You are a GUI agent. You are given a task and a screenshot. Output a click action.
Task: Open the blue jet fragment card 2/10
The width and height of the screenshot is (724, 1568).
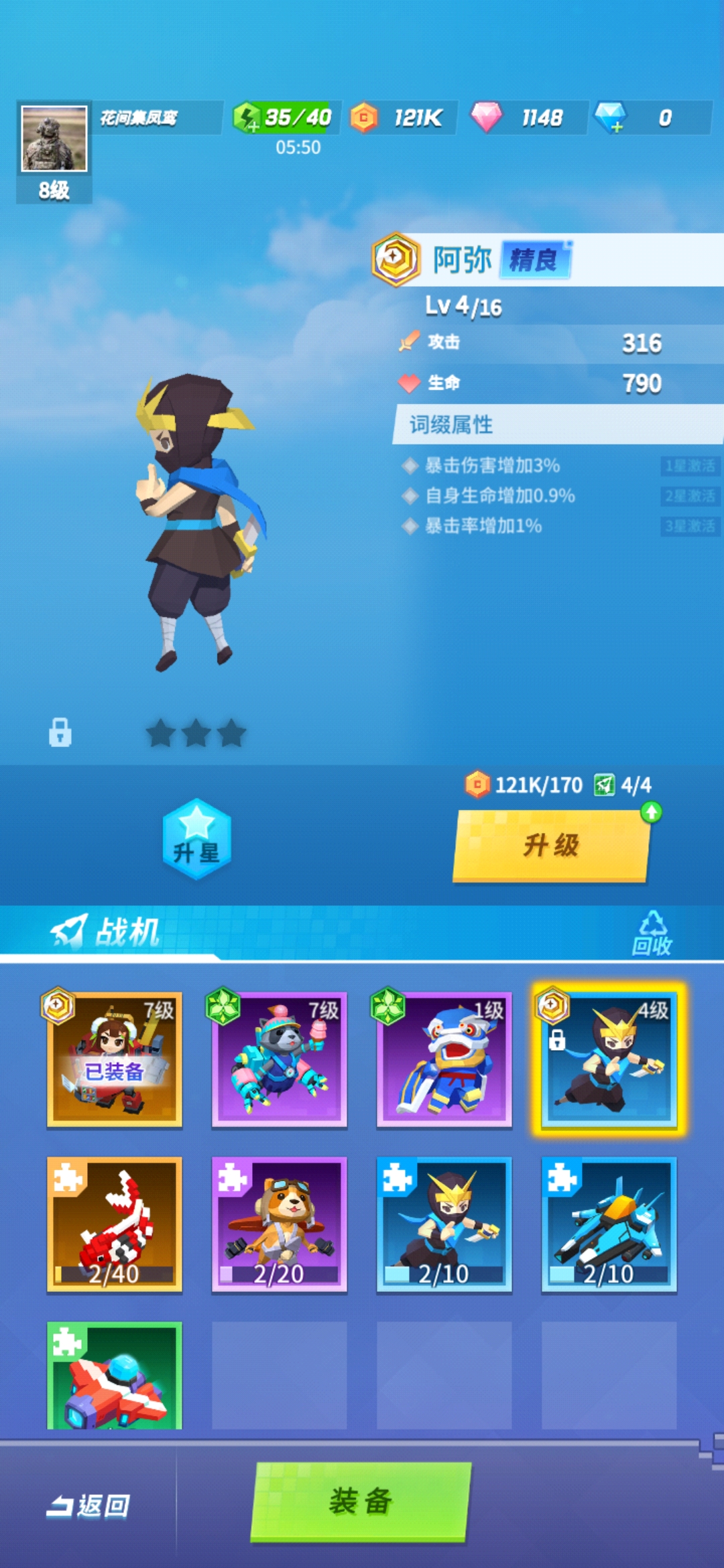pos(609,1224)
